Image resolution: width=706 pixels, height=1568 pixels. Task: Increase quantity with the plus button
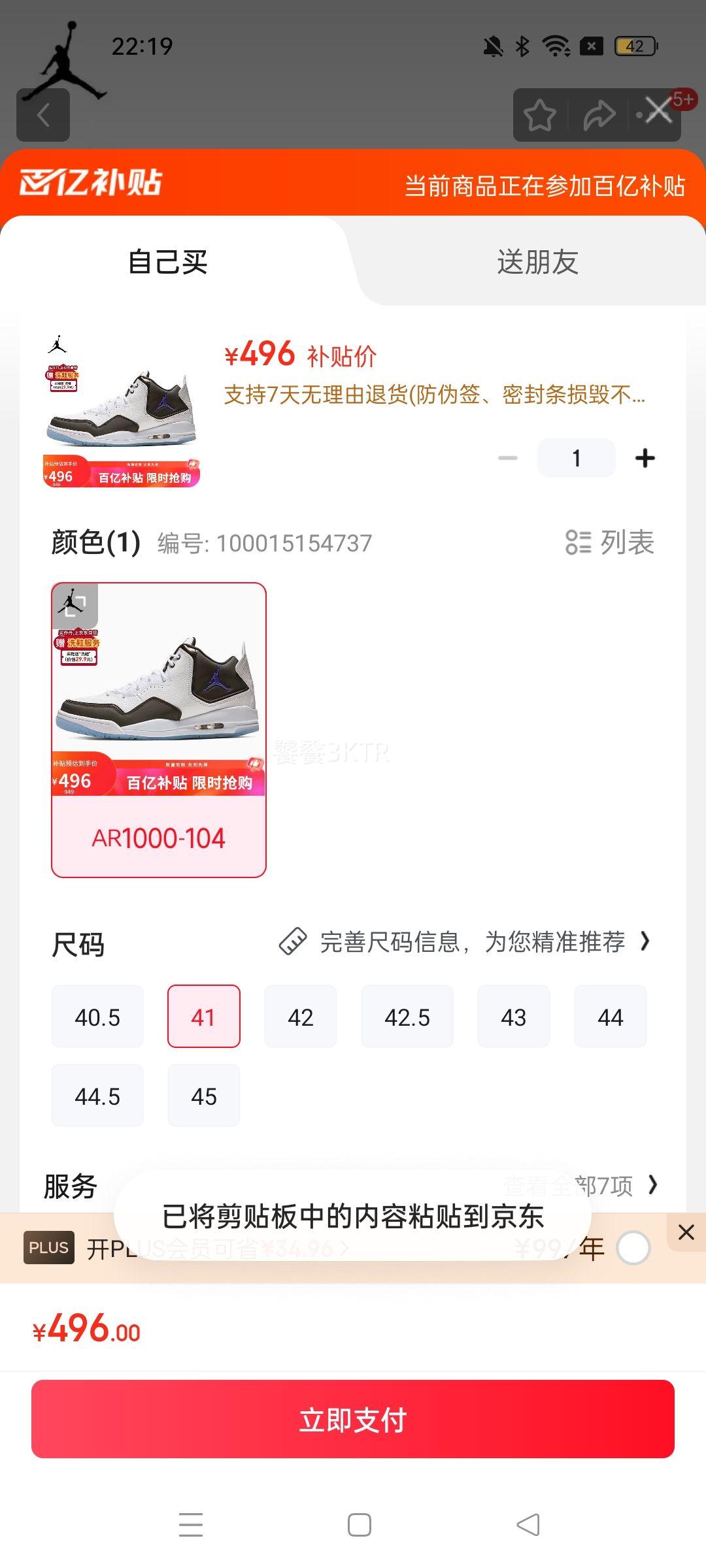[x=645, y=458]
